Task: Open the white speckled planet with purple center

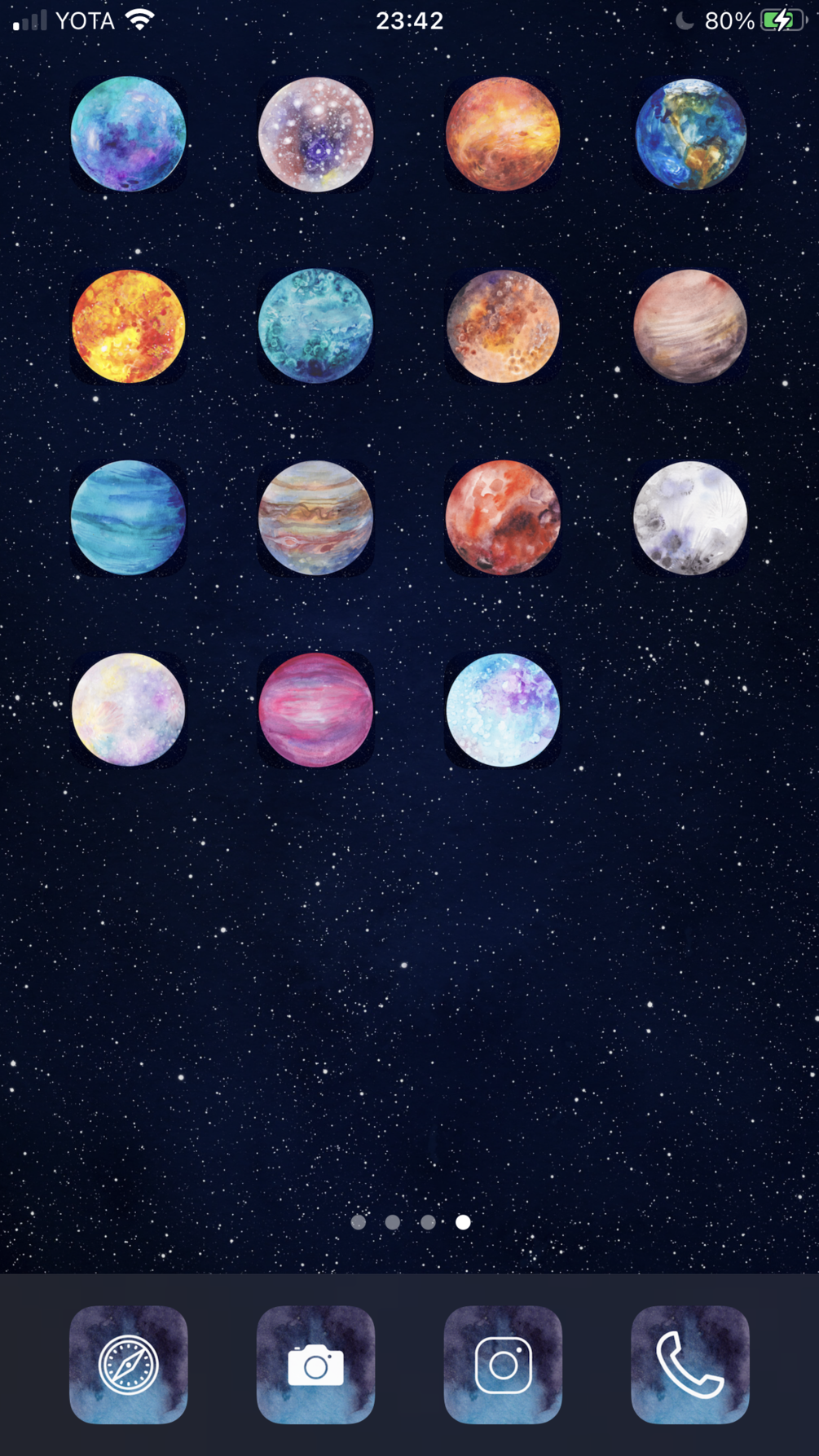Action: [x=315, y=134]
